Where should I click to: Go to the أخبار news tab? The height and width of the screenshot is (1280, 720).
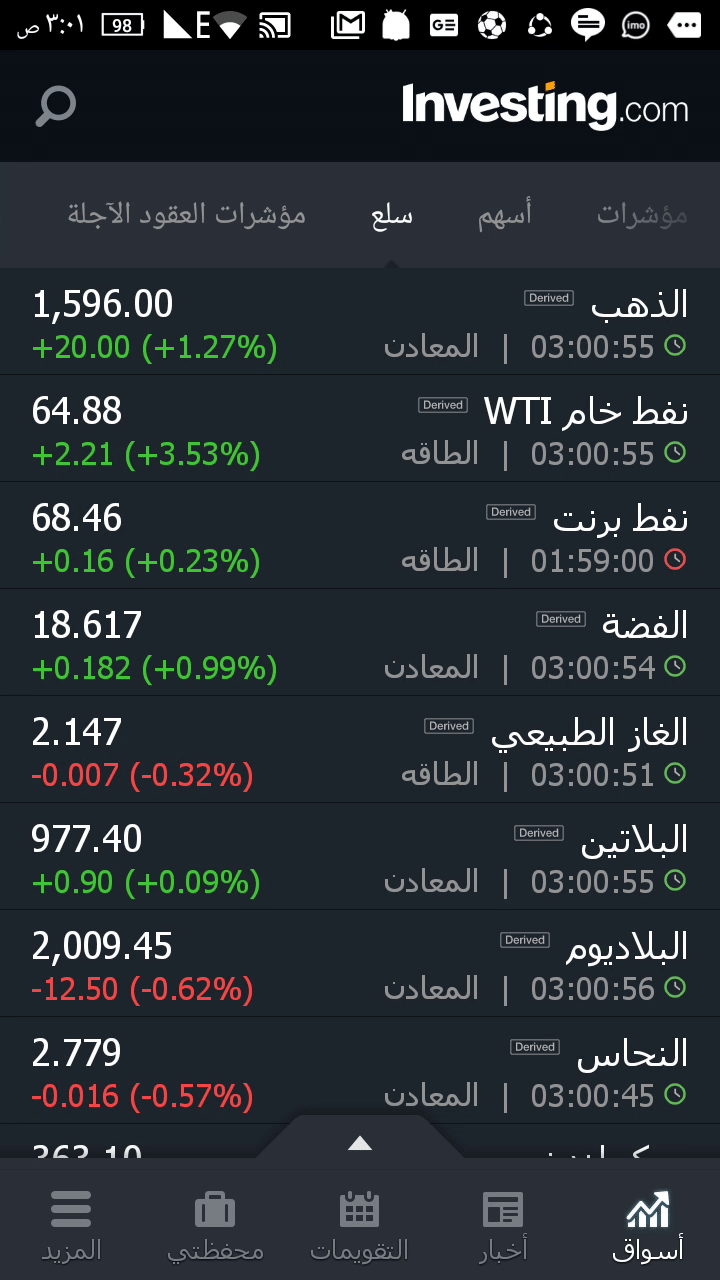(x=503, y=1225)
